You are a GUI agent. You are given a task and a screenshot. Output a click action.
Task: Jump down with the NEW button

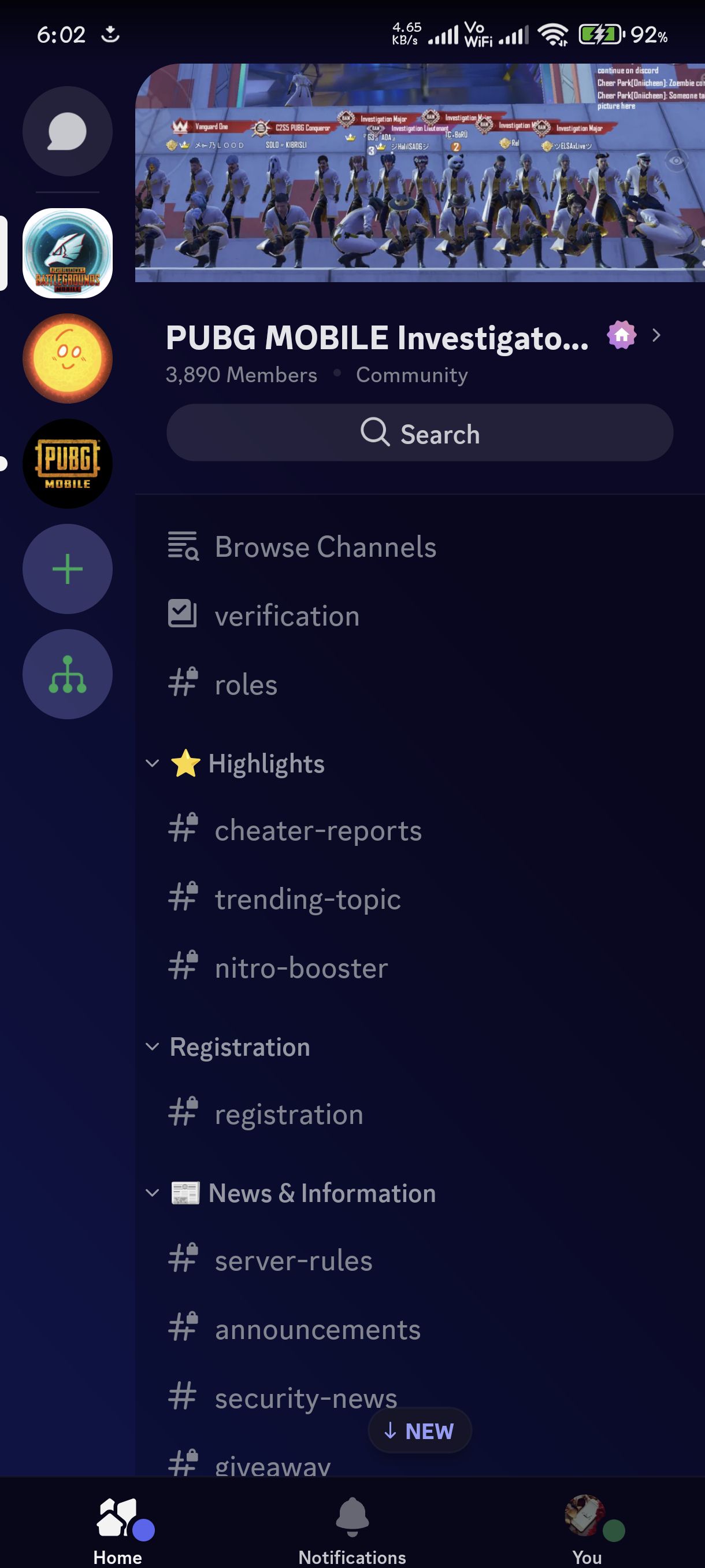click(x=420, y=1431)
